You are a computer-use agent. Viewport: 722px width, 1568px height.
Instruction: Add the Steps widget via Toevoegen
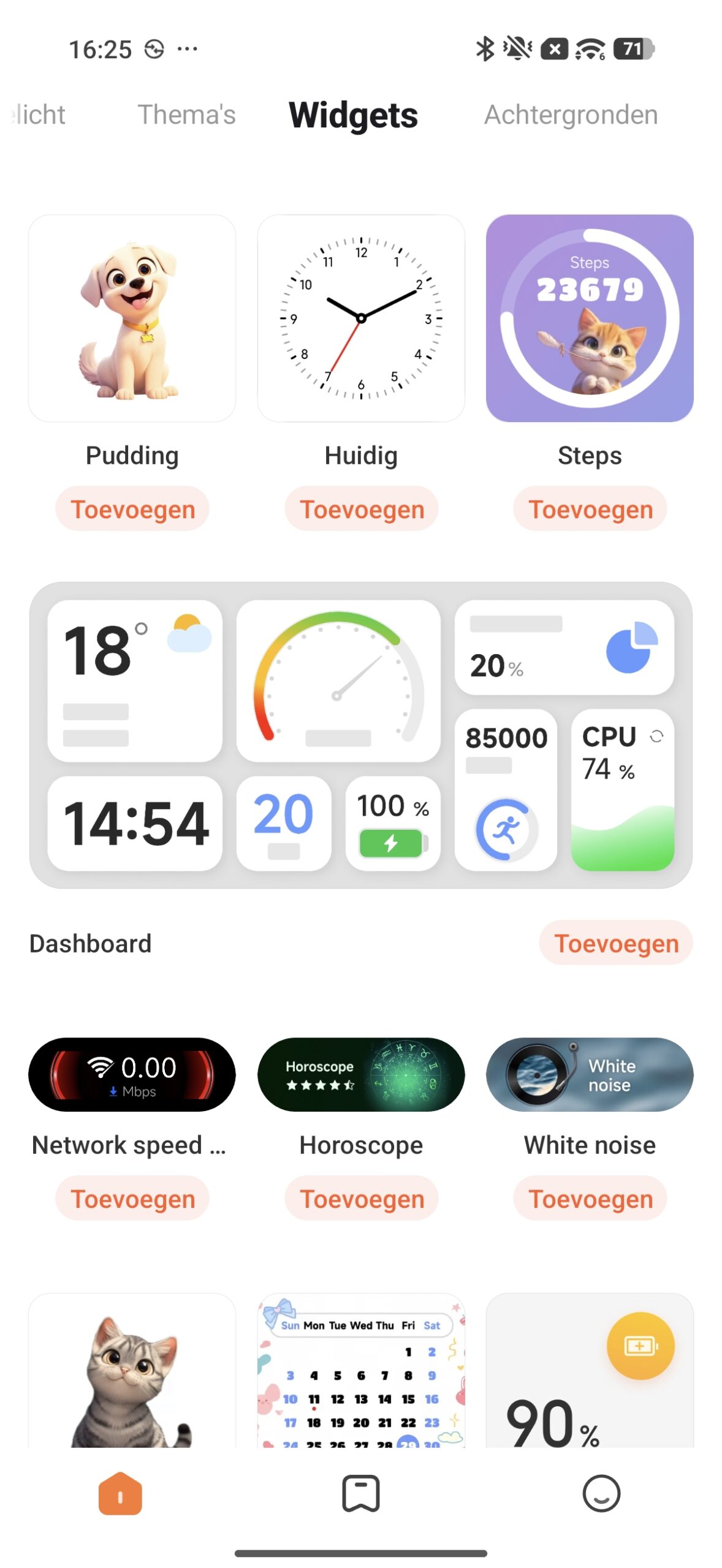pyautogui.click(x=590, y=509)
